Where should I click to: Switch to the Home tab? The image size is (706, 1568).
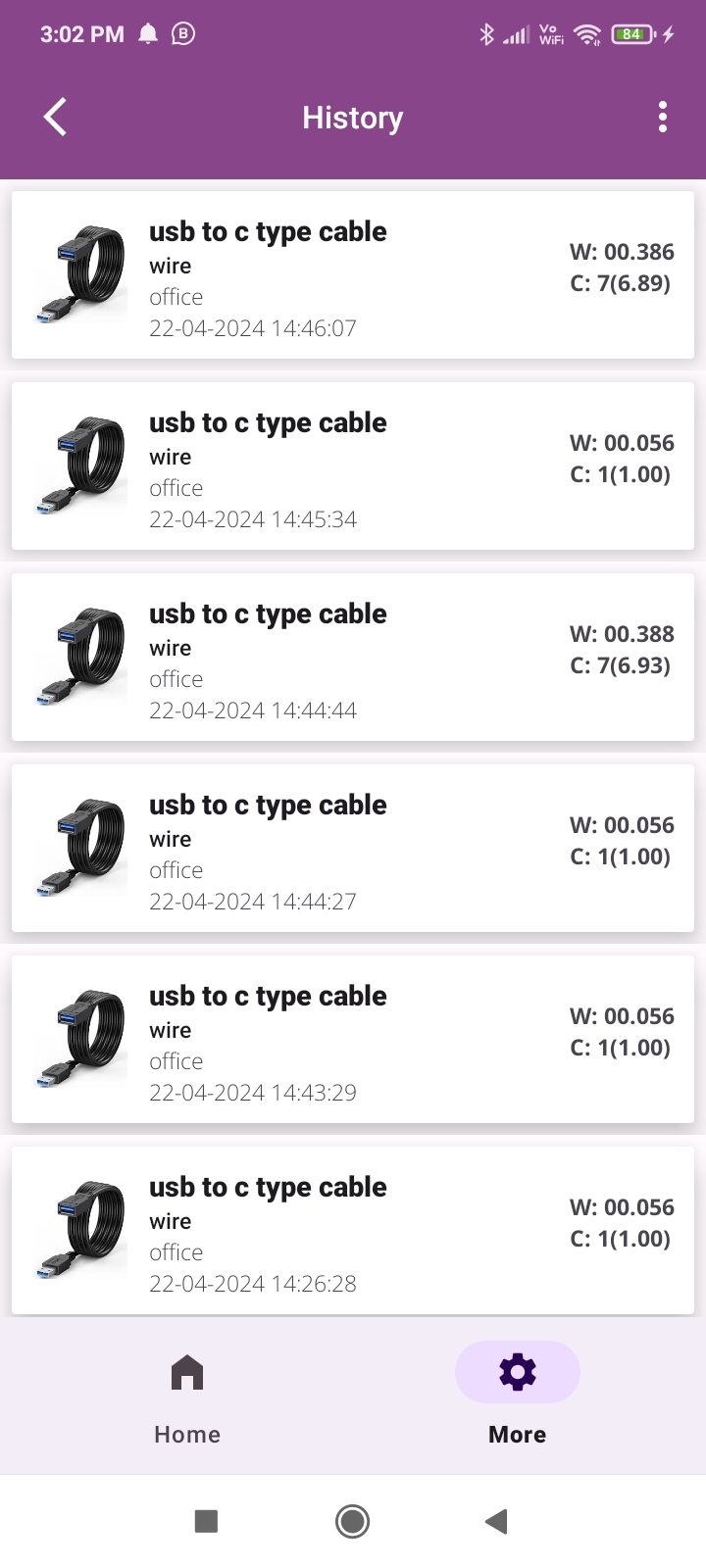[x=187, y=1398]
